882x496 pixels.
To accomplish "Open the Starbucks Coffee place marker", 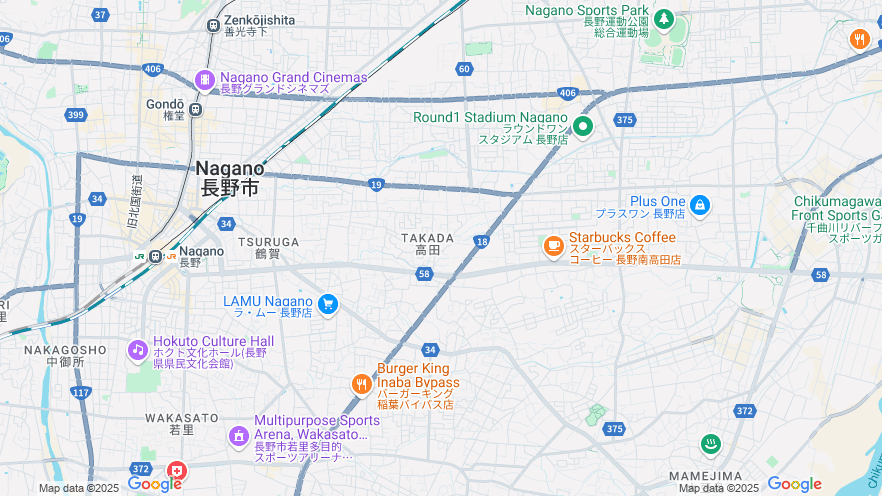I will pos(553,246).
